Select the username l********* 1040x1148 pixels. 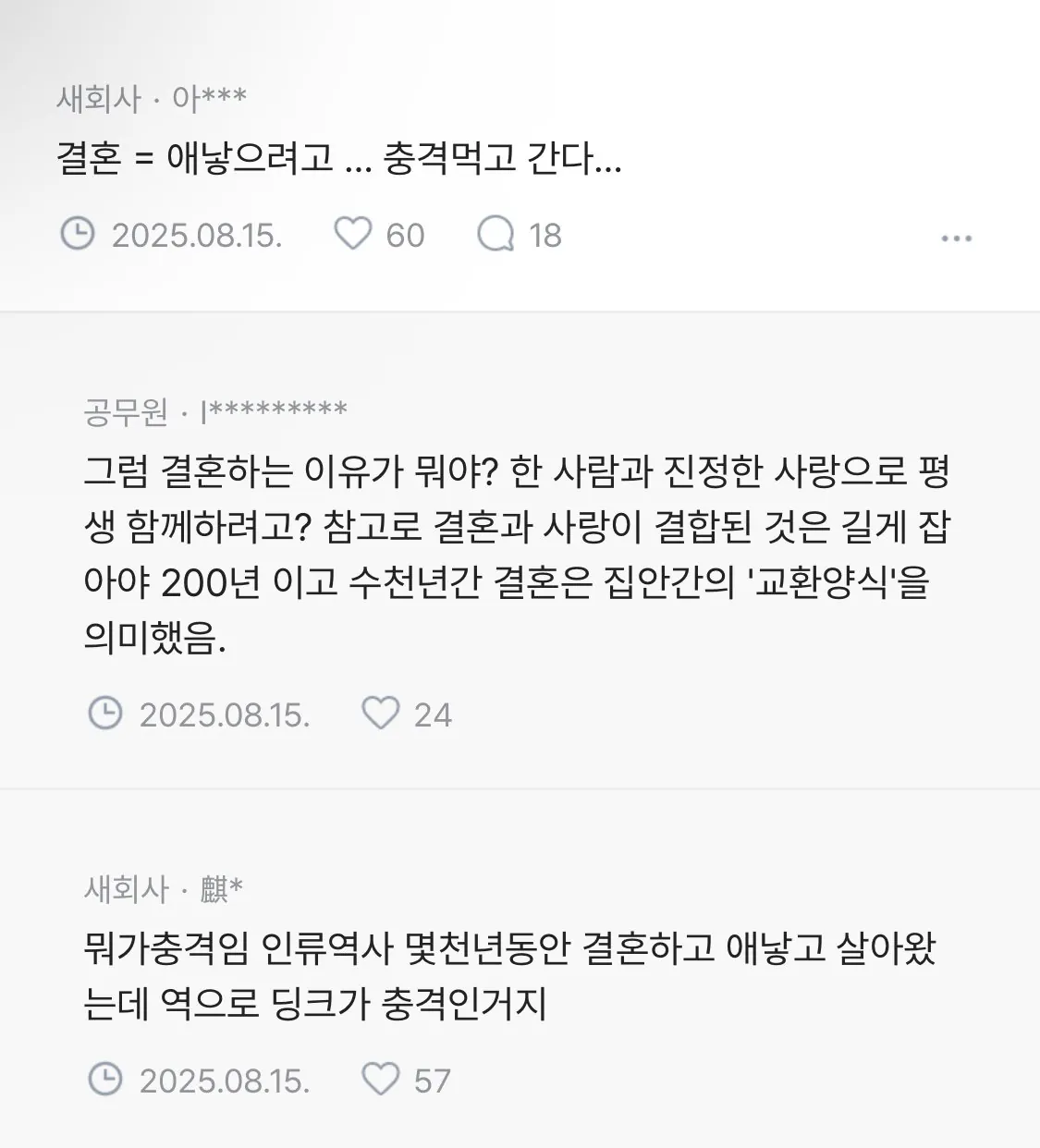(277, 409)
